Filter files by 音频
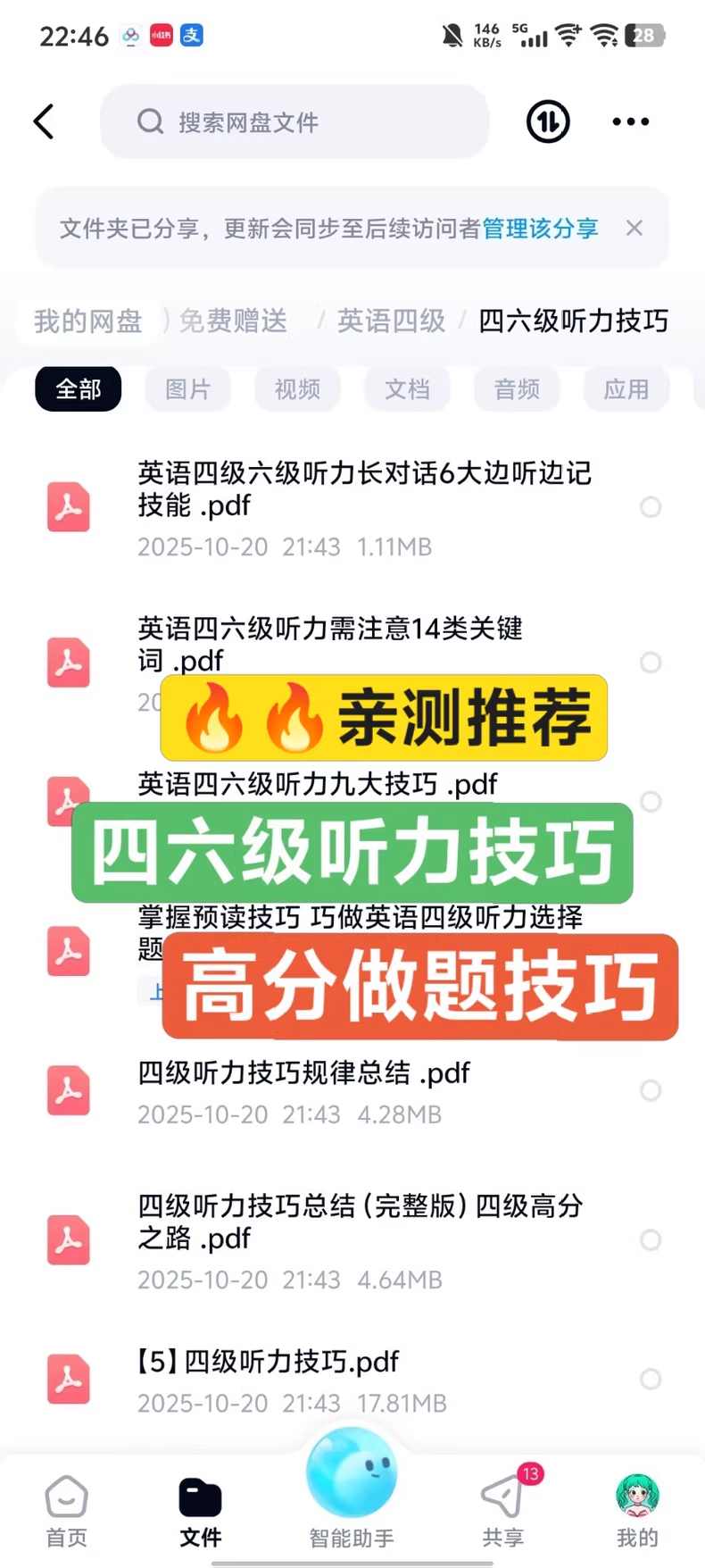The image size is (705, 1568). (x=517, y=389)
